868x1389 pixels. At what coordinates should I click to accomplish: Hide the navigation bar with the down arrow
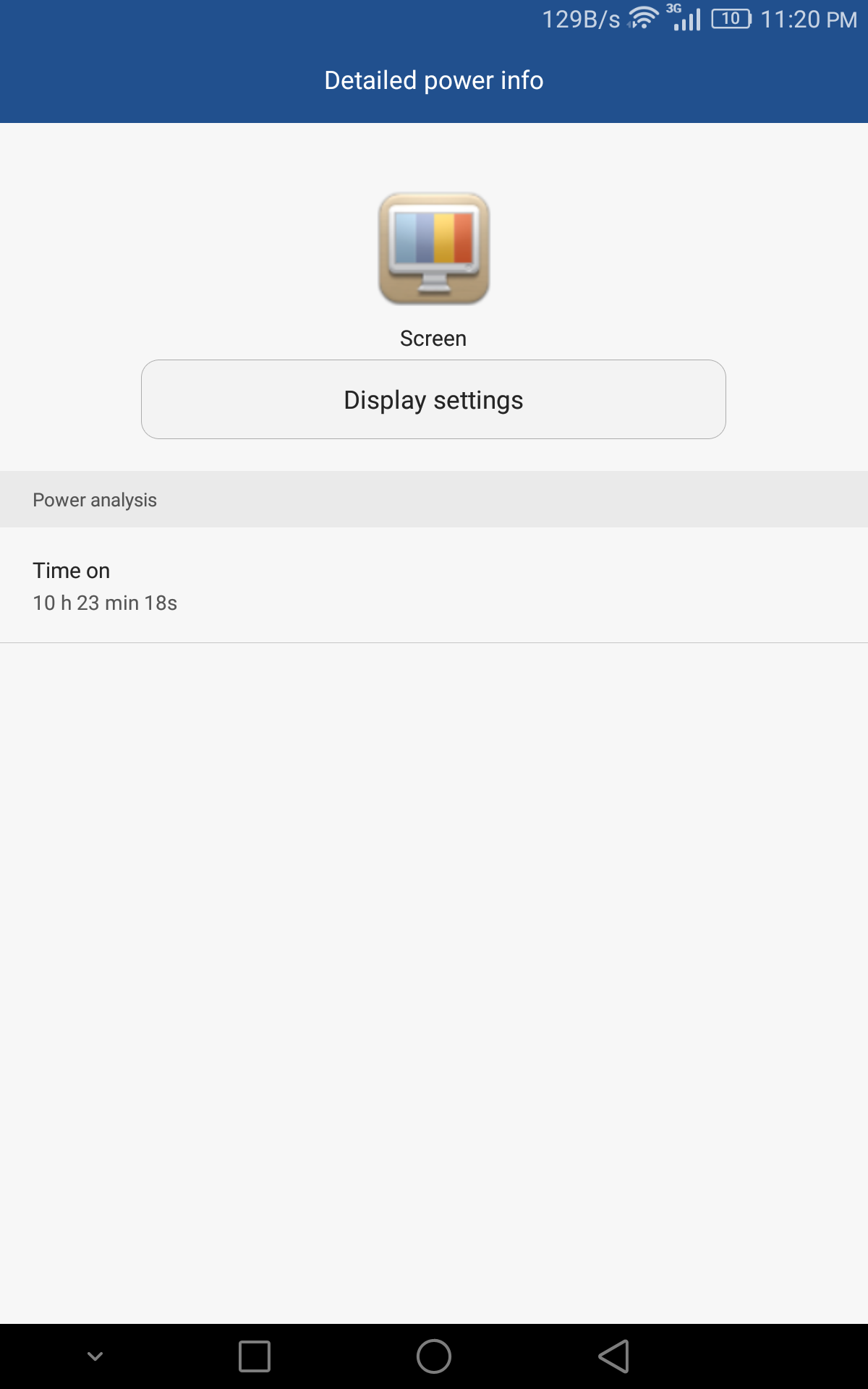[x=95, y=1356]
